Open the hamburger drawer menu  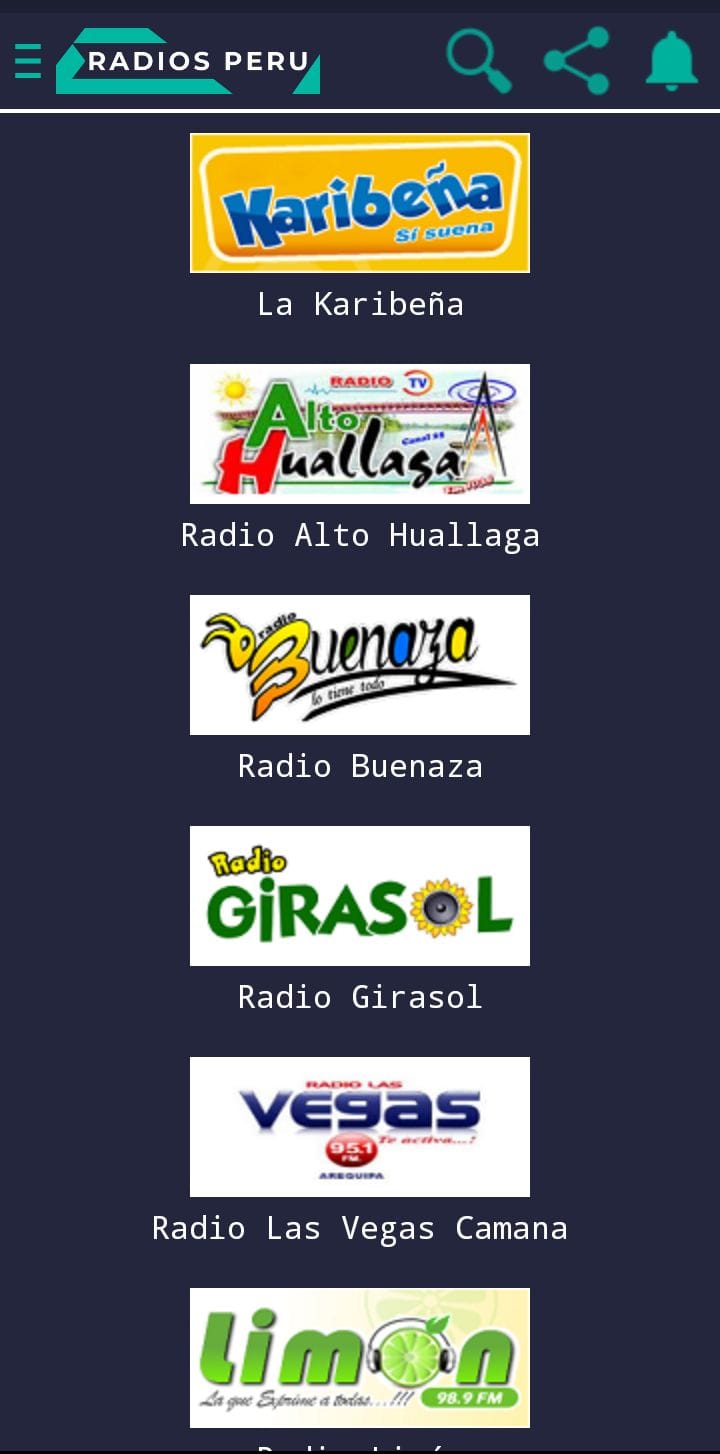coord(28,61)
